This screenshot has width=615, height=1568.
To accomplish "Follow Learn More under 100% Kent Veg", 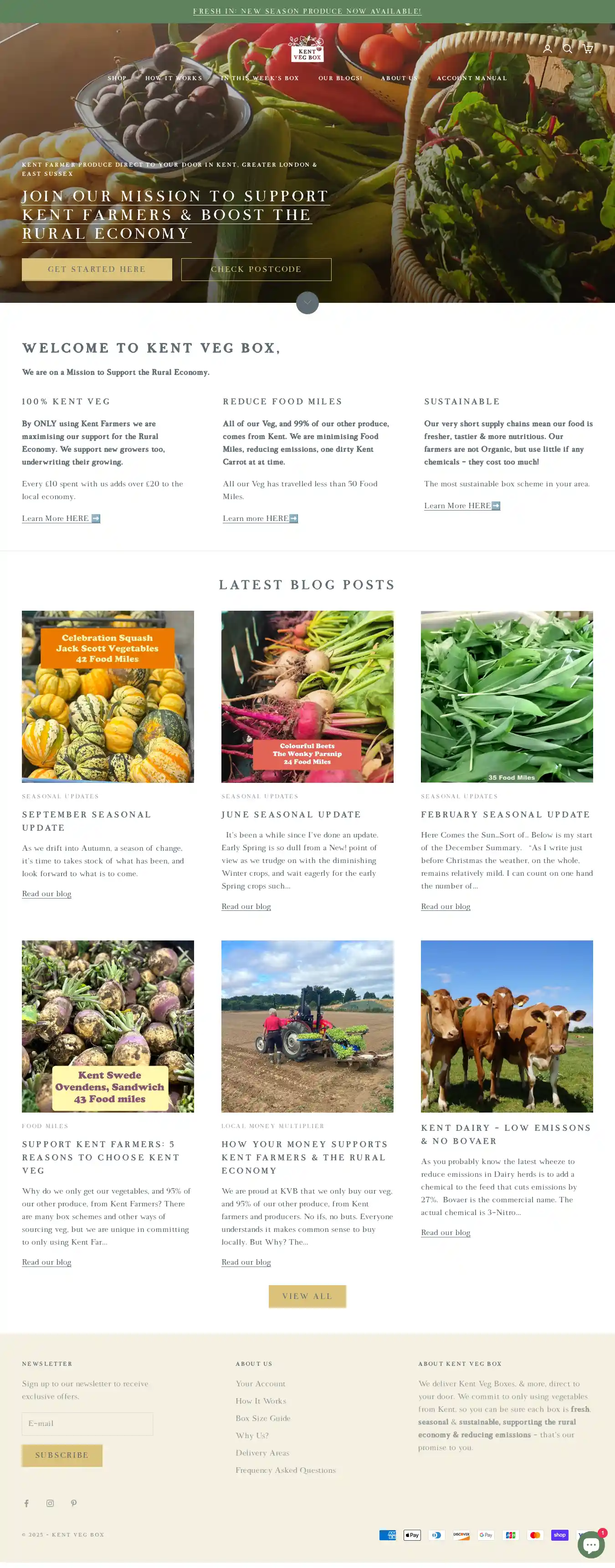I will [61, 519].
